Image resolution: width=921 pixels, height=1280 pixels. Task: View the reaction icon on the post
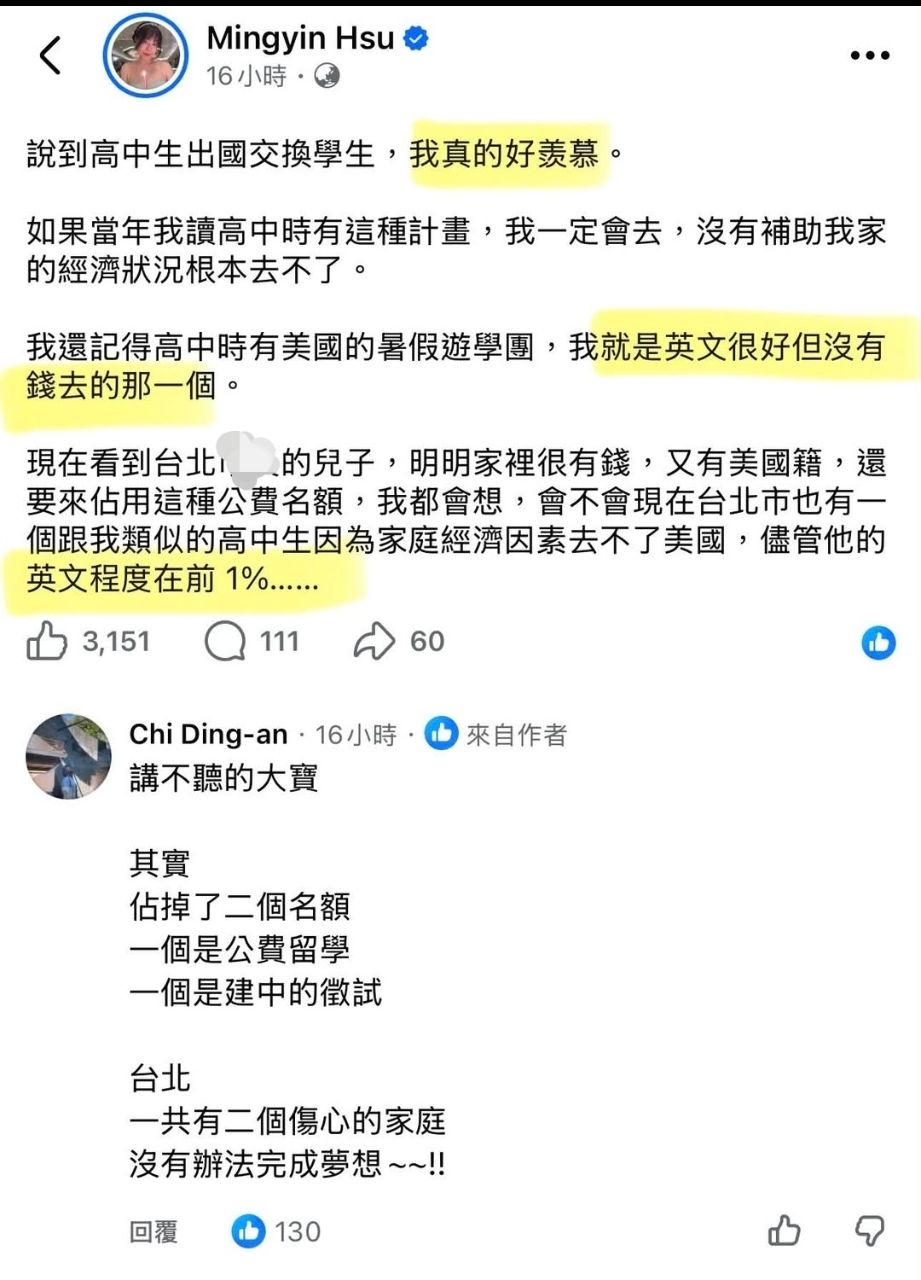[879, 643]
